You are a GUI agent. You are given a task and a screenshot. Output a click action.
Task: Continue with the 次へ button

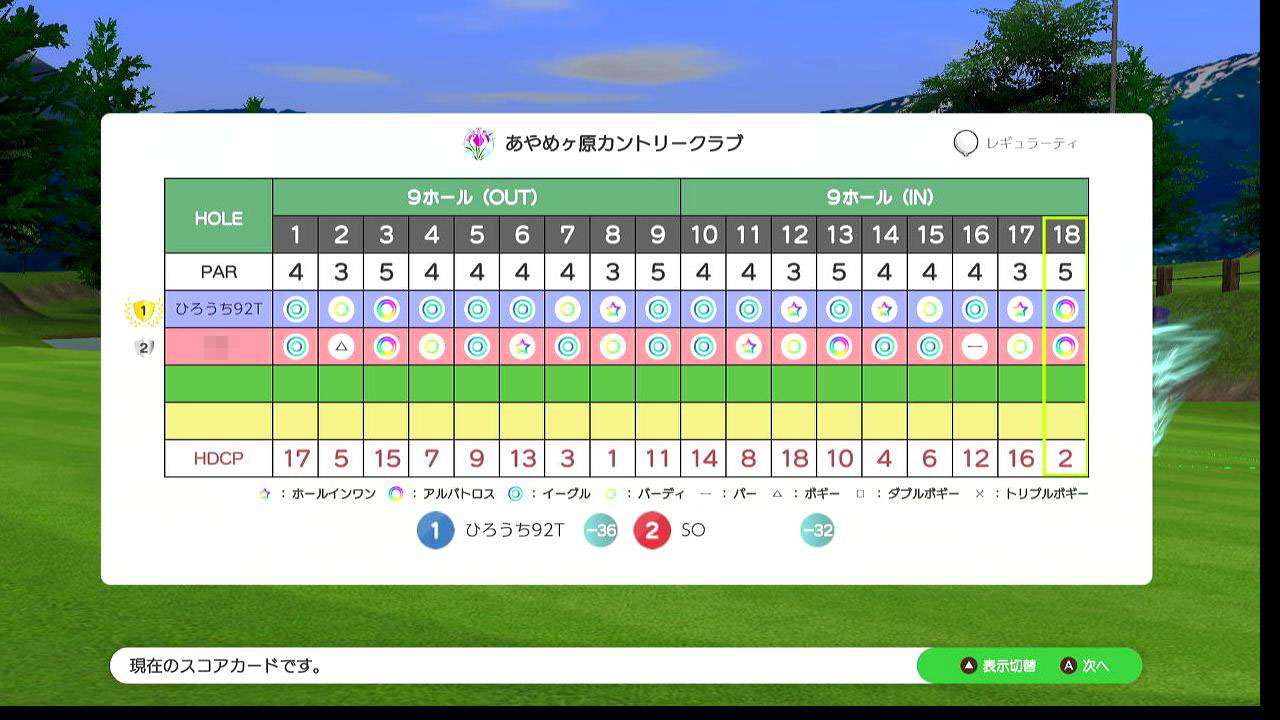1086,666
